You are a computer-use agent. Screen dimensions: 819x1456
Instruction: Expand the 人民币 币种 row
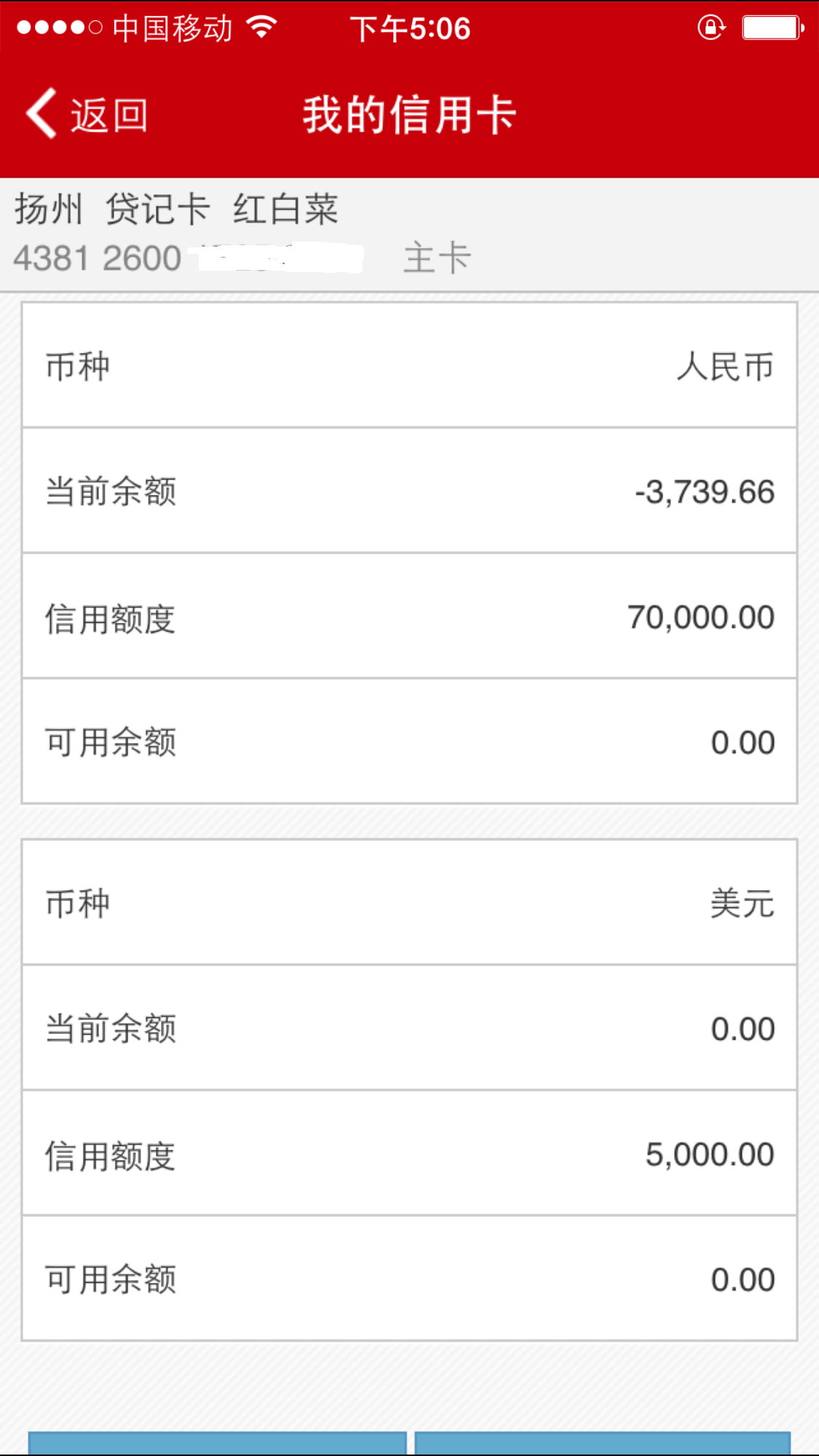coord(408,368)
